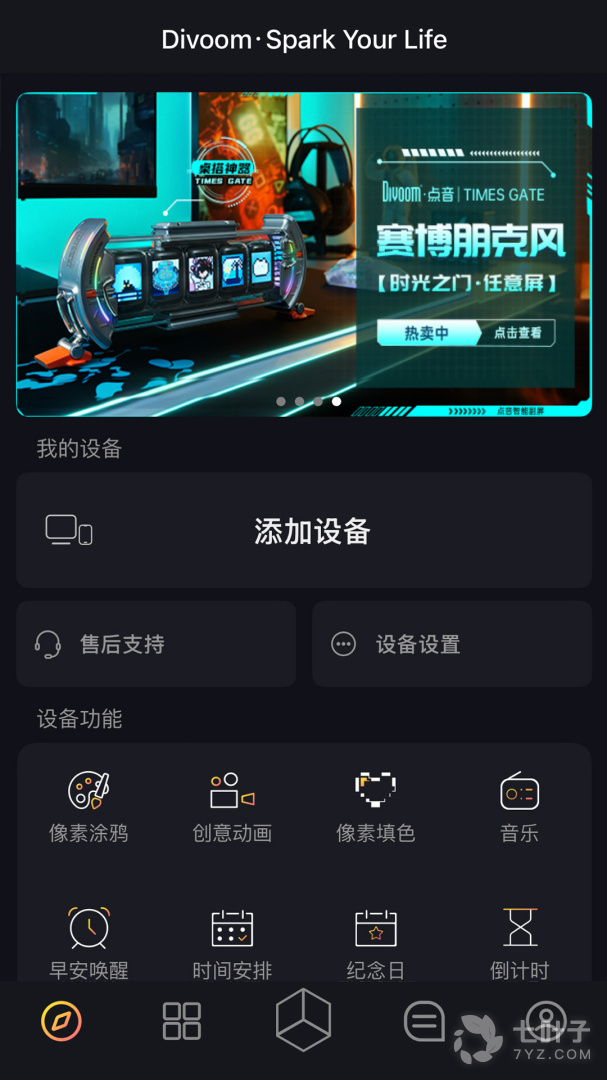
Task: Switch to the messages chat tab
Action: (424, 1021)
